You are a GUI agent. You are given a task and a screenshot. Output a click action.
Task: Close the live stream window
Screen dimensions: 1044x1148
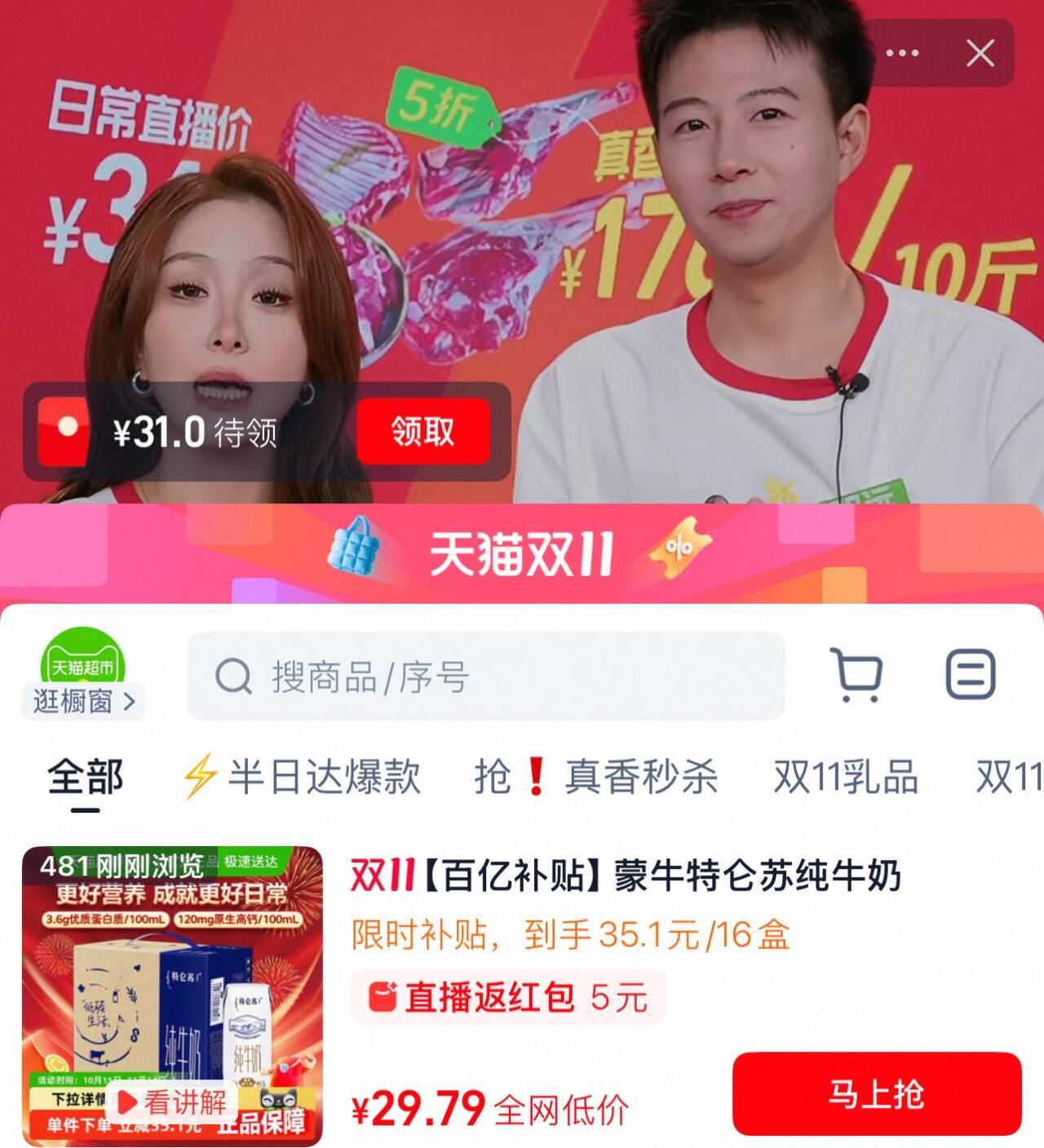(x=980, y=54)
